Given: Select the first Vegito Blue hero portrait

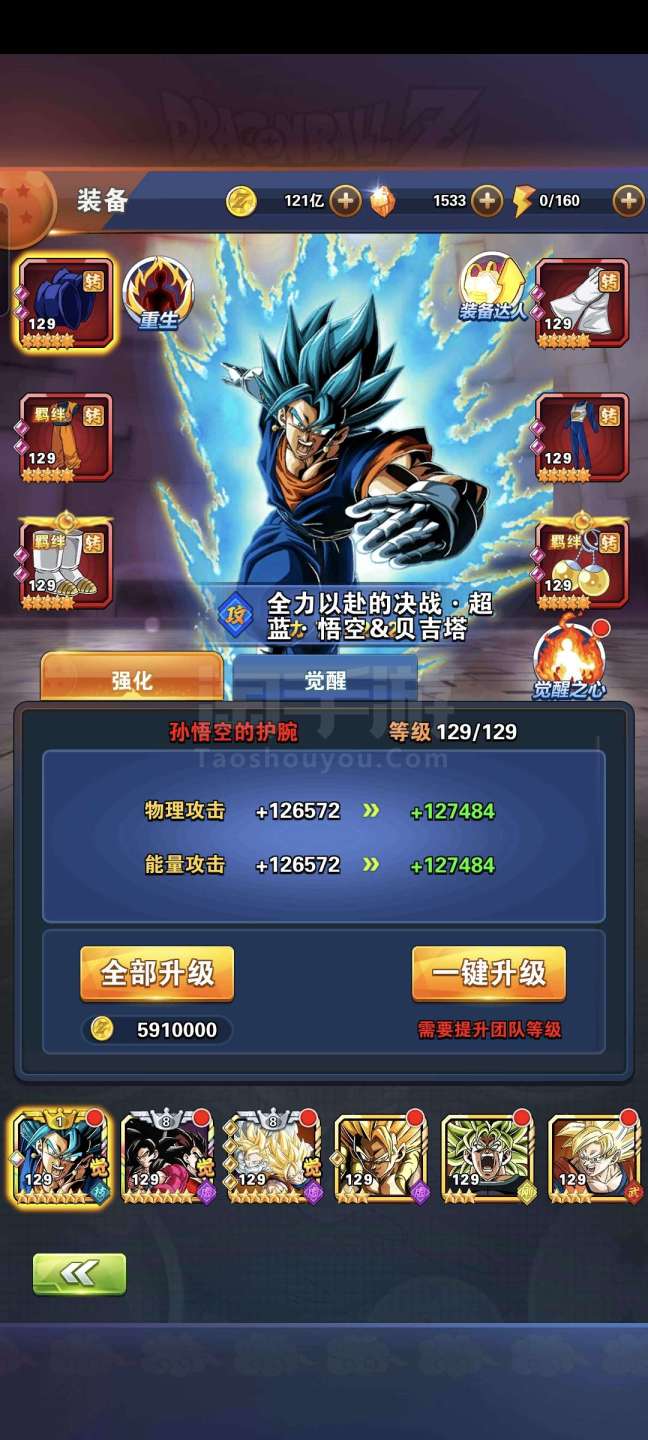Looking at the screenshot, I should pos(60,1158).
